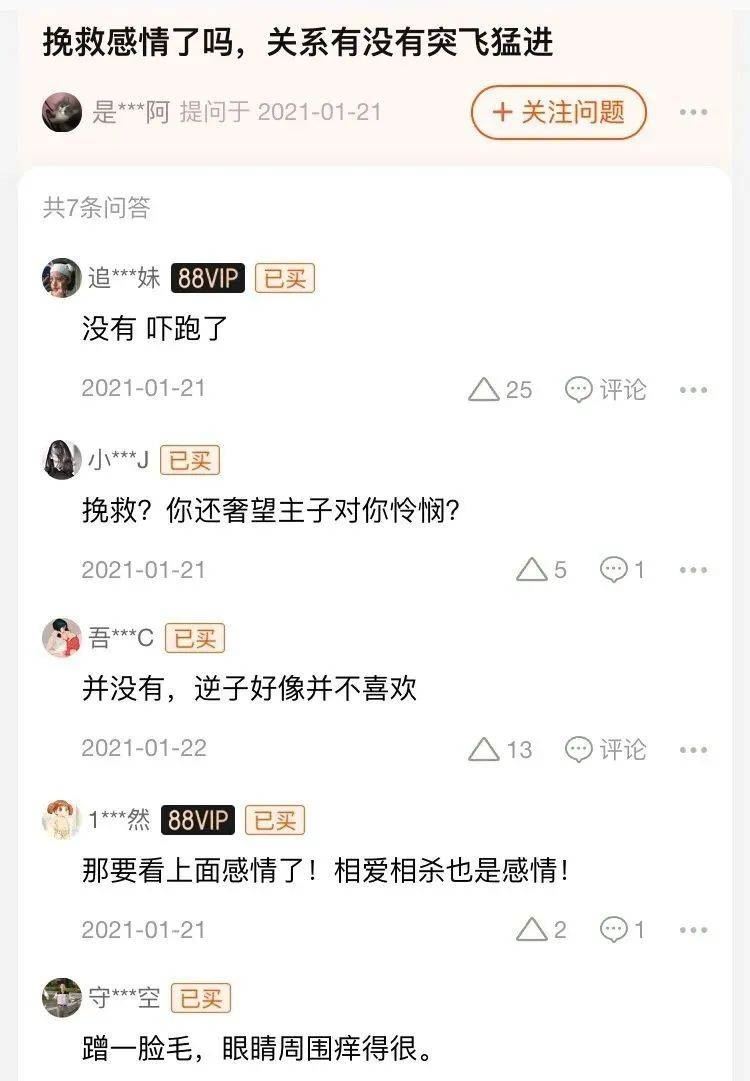Click the 88VIP badge next to 1***然
This screenshot has height=1081, width=750.
[197, 818]
